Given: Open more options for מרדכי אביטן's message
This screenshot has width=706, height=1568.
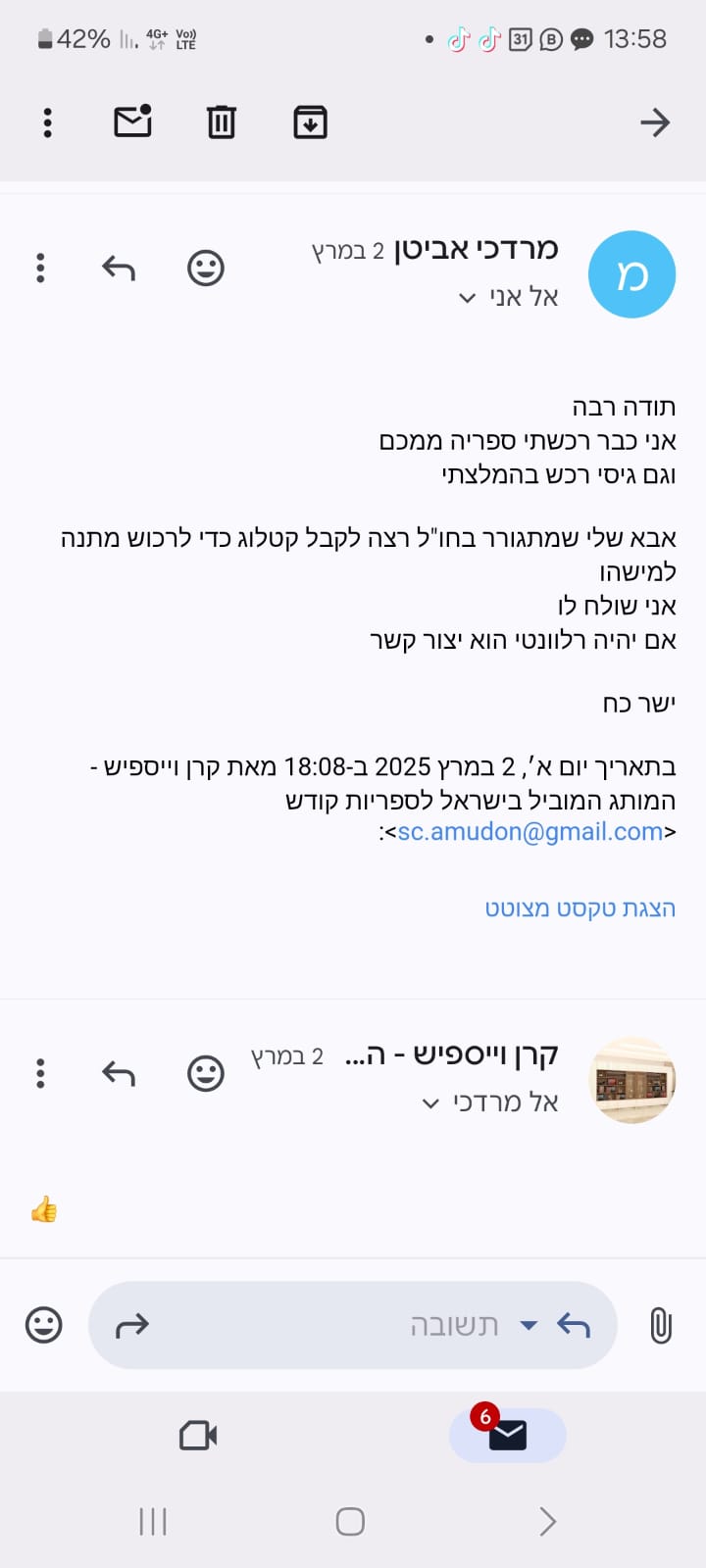Looking at the screenshot, I should (x=40, y=268).
